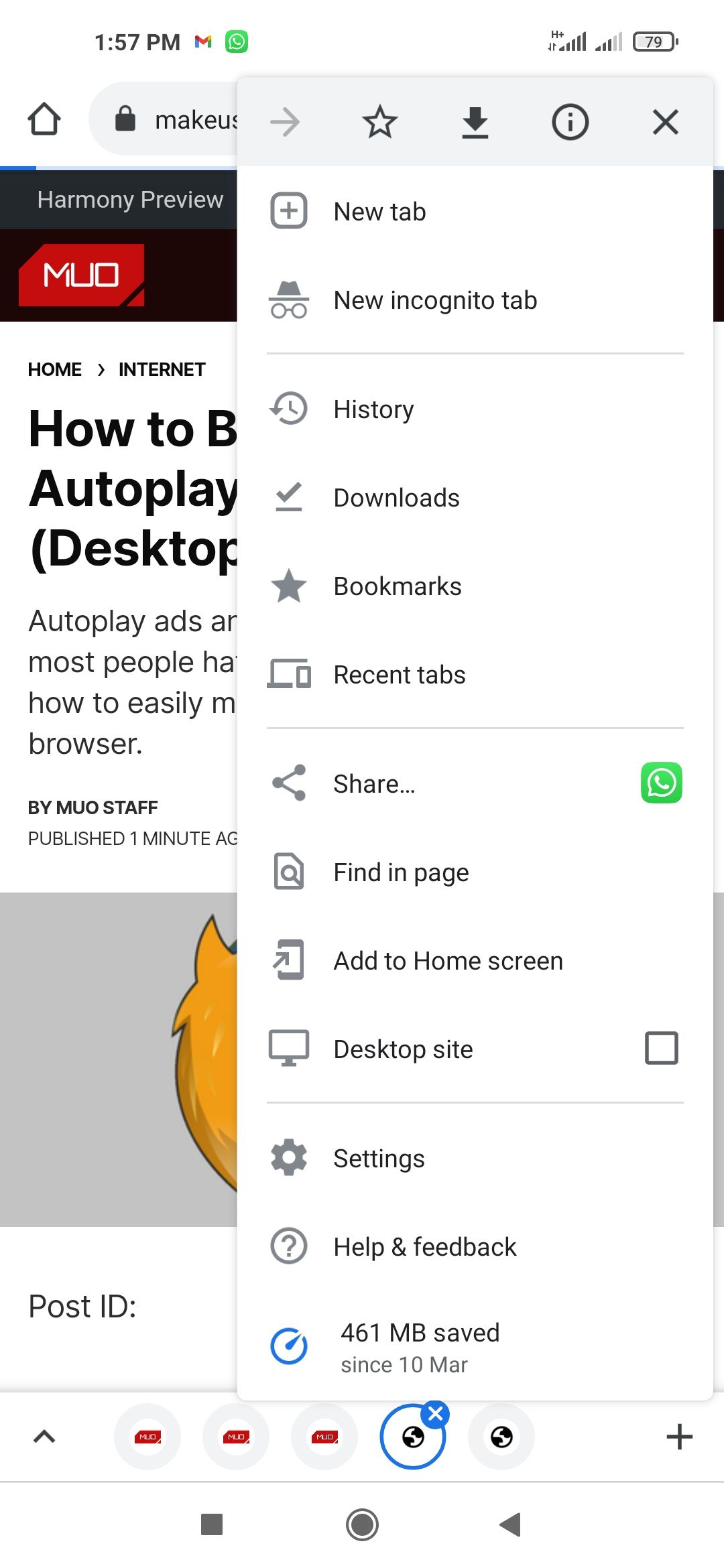Share the page via WhatsApp icon

[x=661, y=783]
